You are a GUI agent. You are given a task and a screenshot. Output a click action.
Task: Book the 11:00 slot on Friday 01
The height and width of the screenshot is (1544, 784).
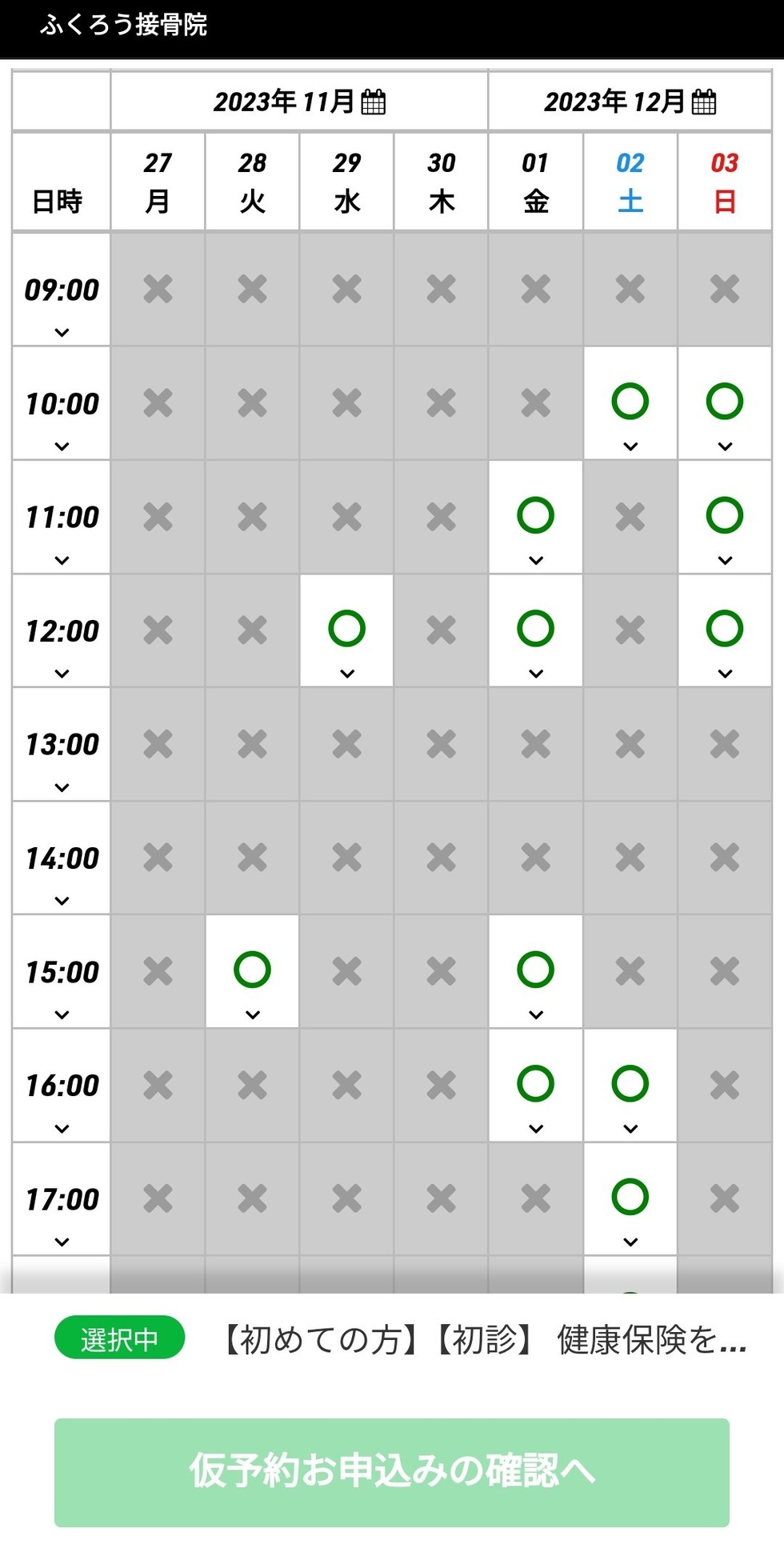click(536, 517)
